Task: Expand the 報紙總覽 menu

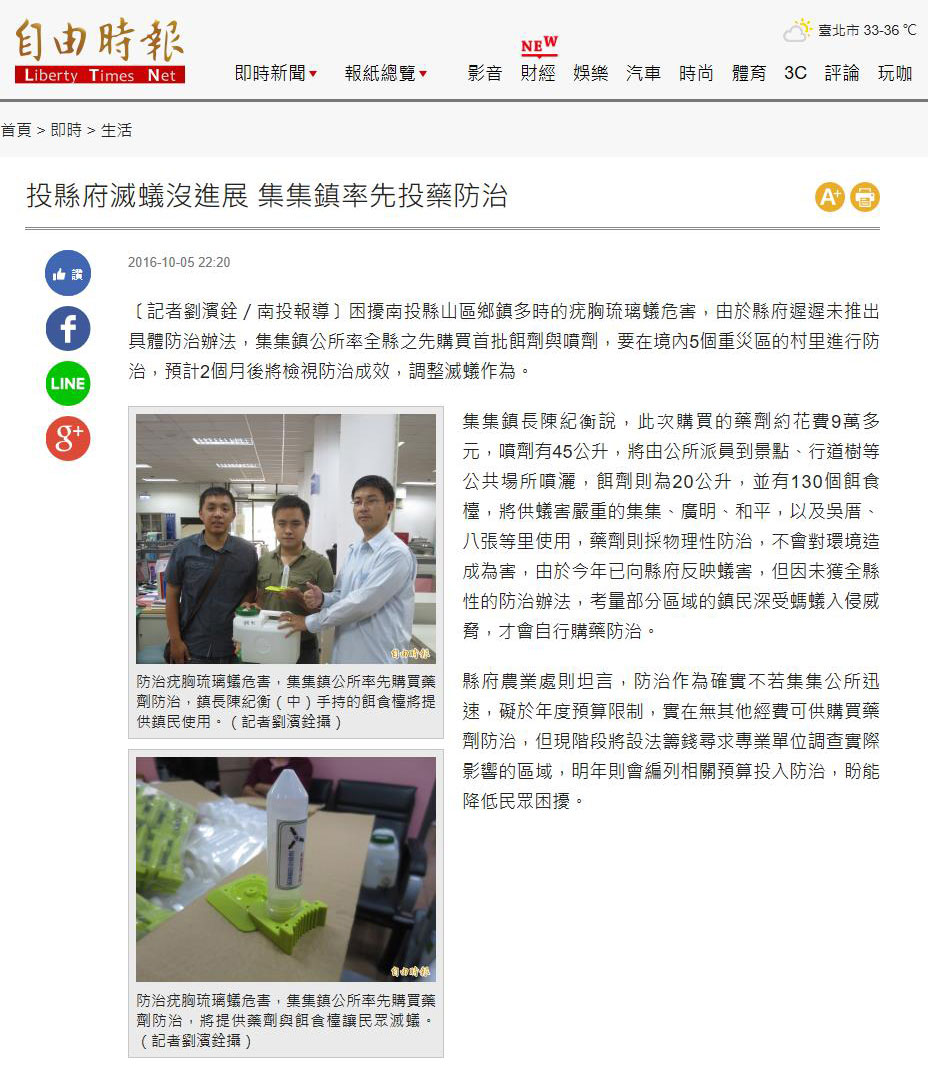Action: tap(385, 73)
